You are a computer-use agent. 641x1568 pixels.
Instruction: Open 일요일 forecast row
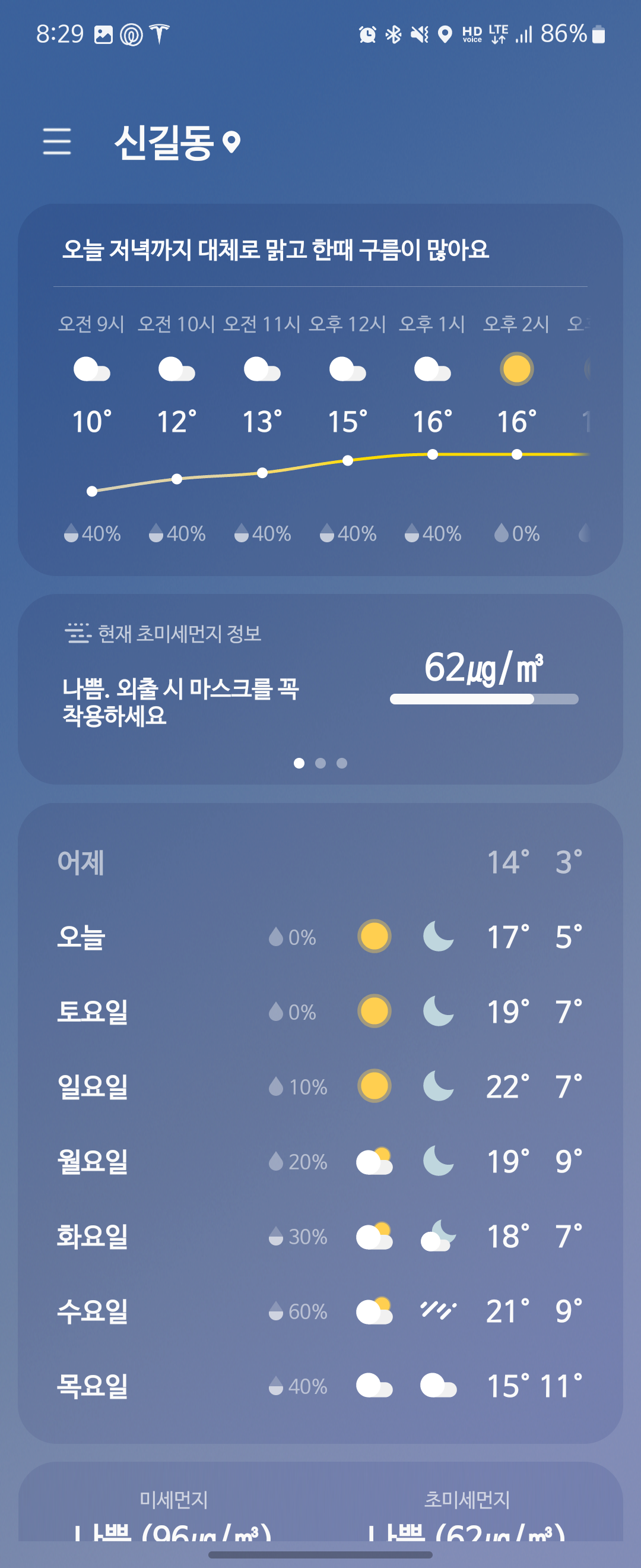click(320, 1086)
